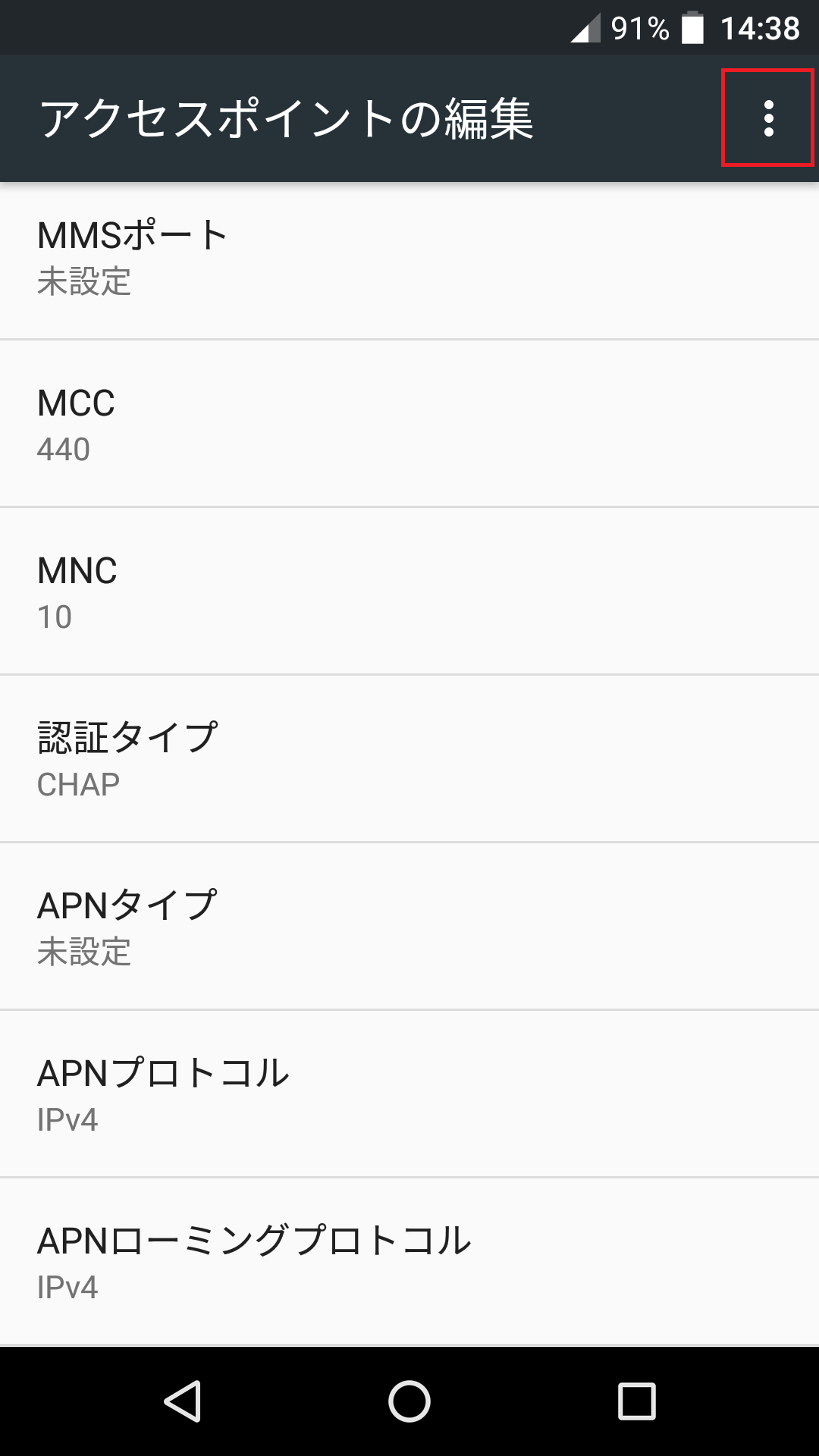Open the 認証タイプ selector
819x1456 pixels.
click(x=409, y=756)
